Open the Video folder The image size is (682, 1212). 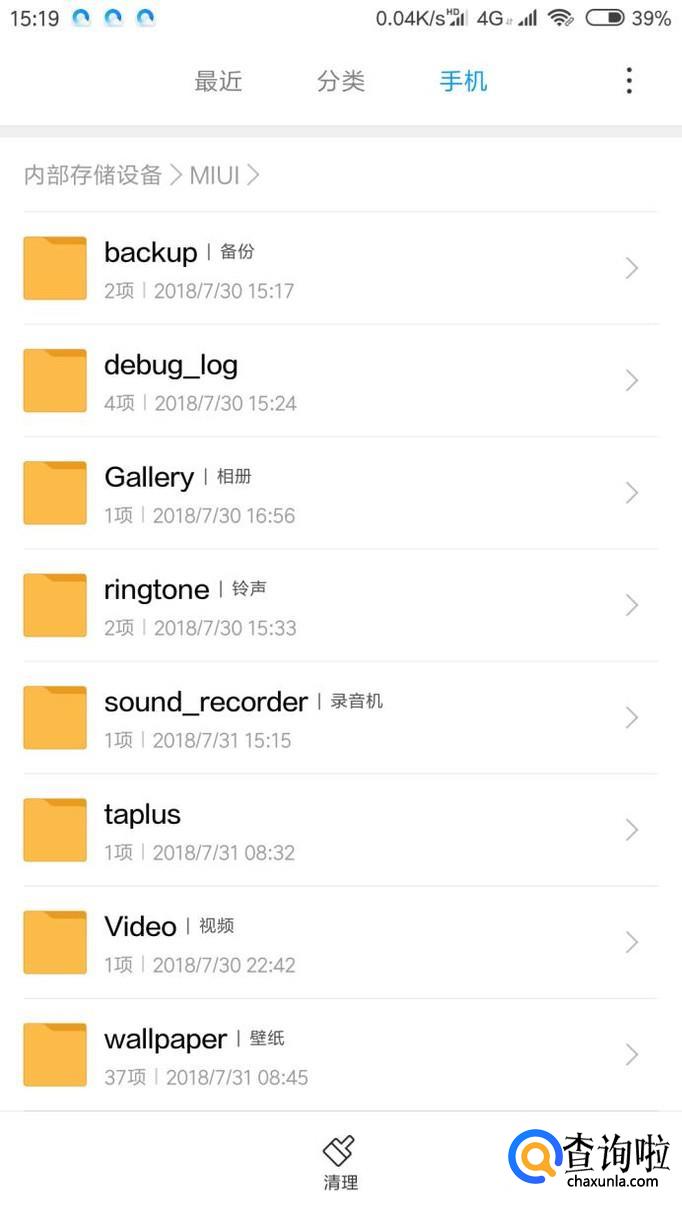click(x=340, y=942)
